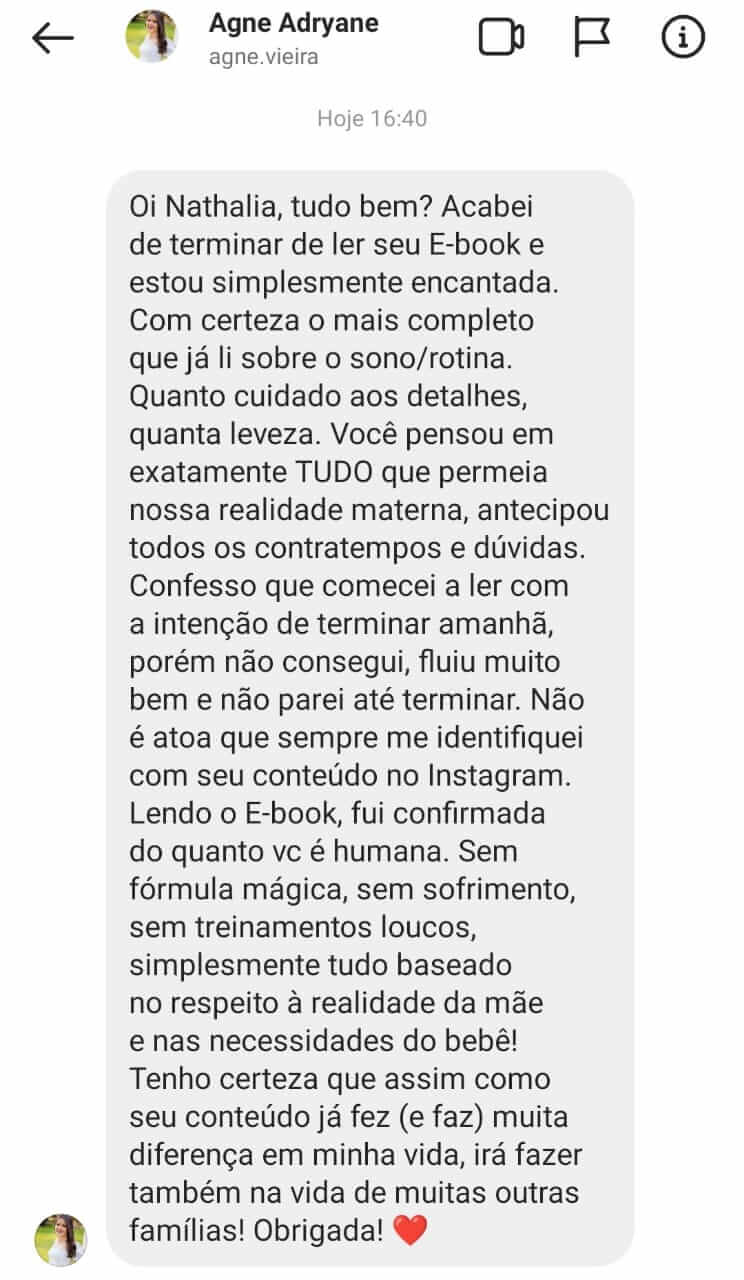Open conversation info details

[x=684, y=38]
